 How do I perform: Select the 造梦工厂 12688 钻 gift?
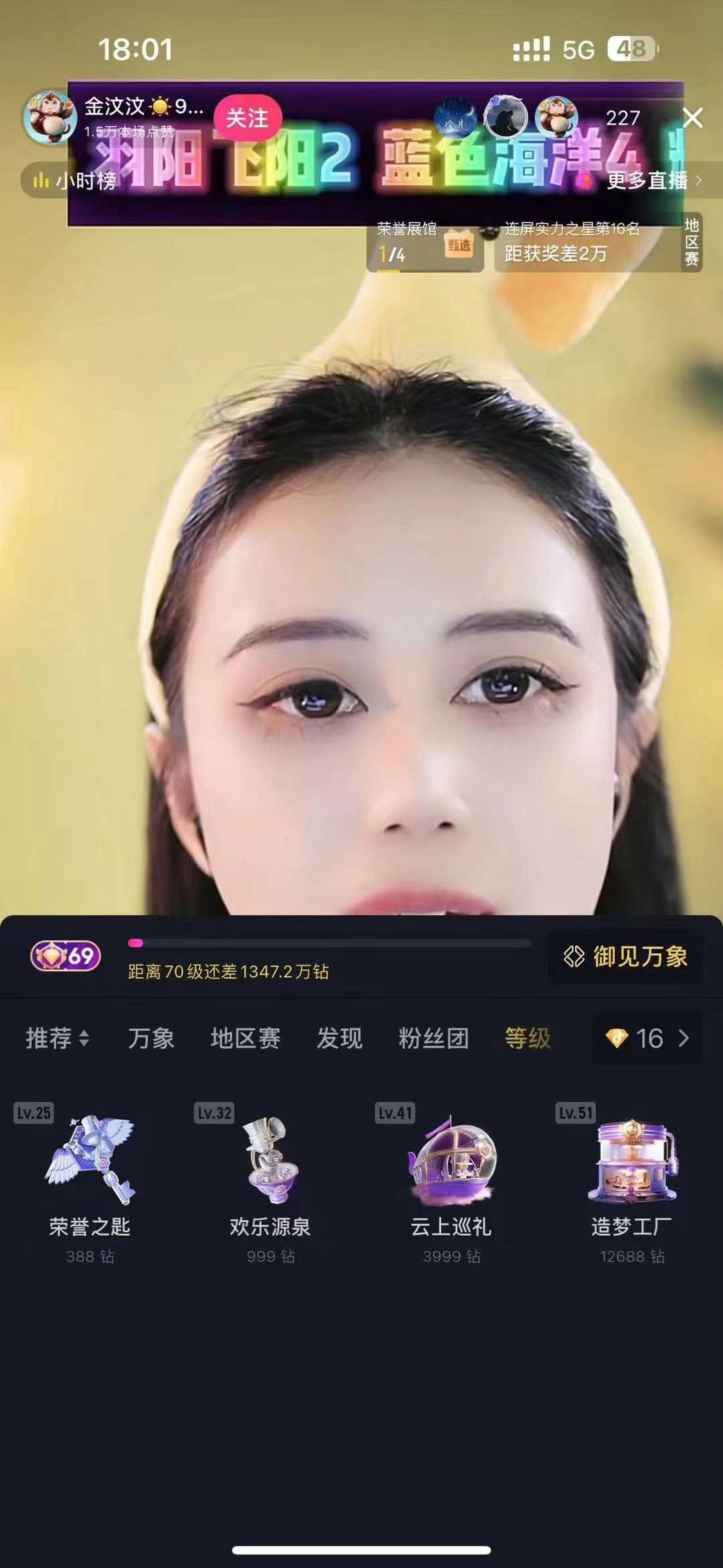click(x=632, y=1182)
